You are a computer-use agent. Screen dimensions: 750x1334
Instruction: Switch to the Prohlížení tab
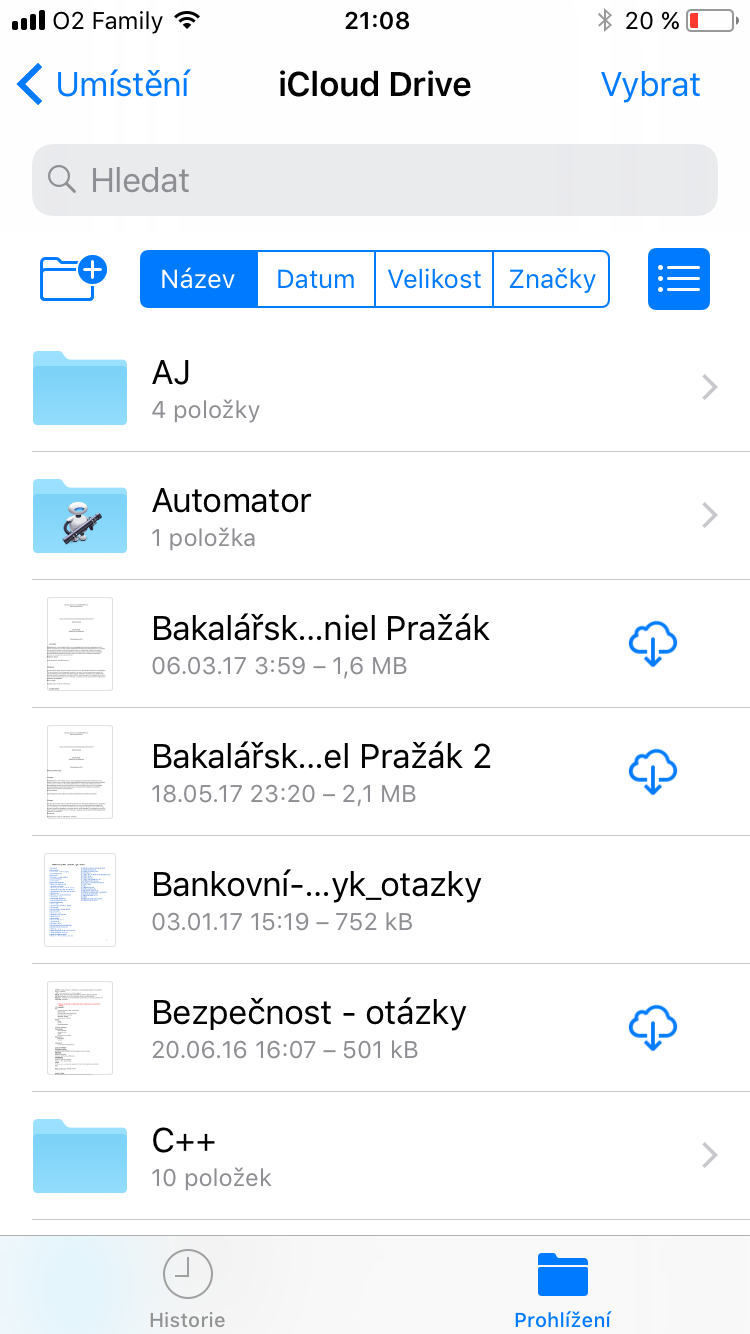(x=562, y=1290)
